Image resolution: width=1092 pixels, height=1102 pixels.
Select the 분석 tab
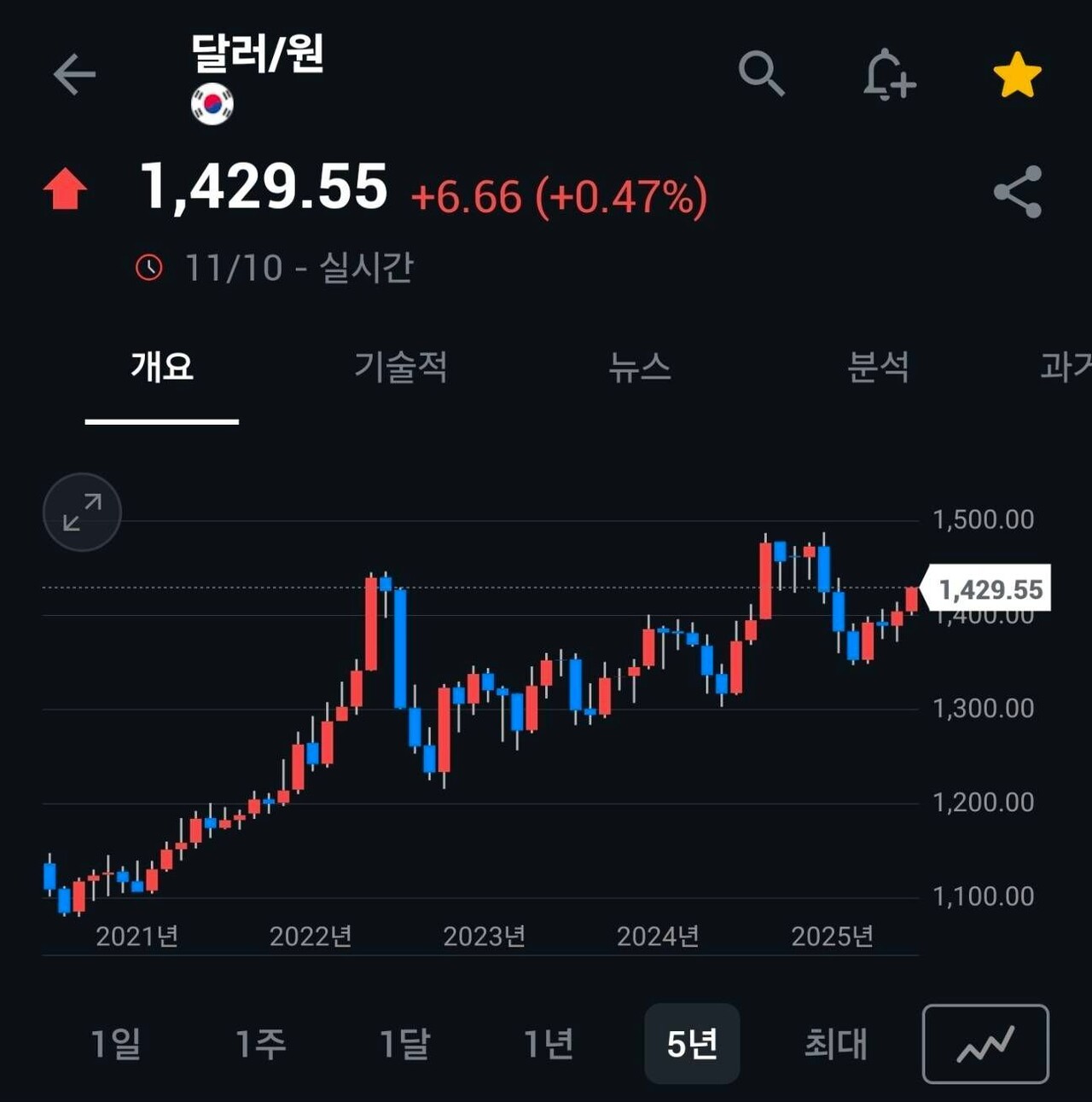pyautogui.click(x=880, y=368)
